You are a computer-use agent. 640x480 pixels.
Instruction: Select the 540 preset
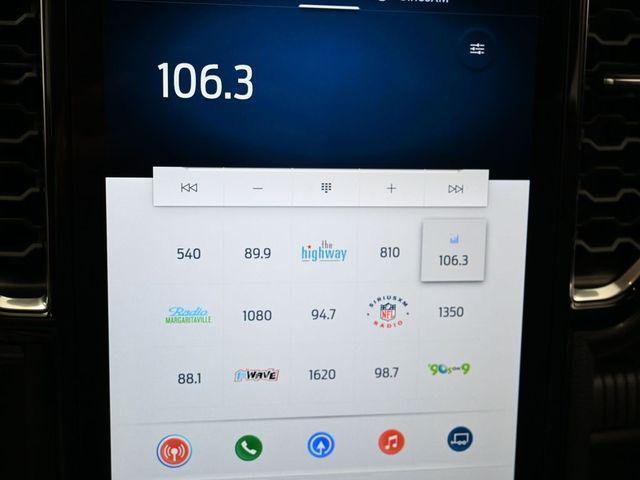(x=189, y=254)
